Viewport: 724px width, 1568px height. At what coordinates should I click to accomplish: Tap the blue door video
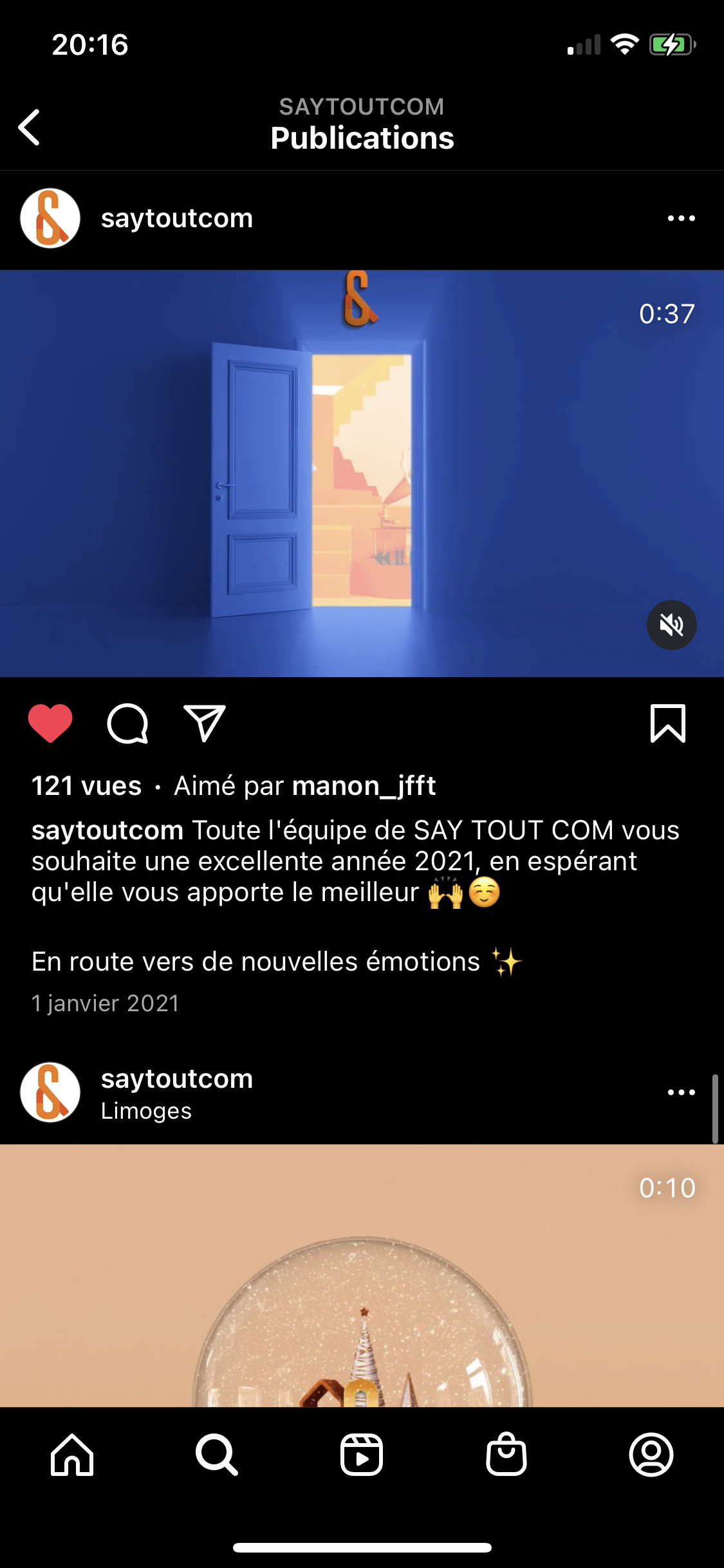362,473
